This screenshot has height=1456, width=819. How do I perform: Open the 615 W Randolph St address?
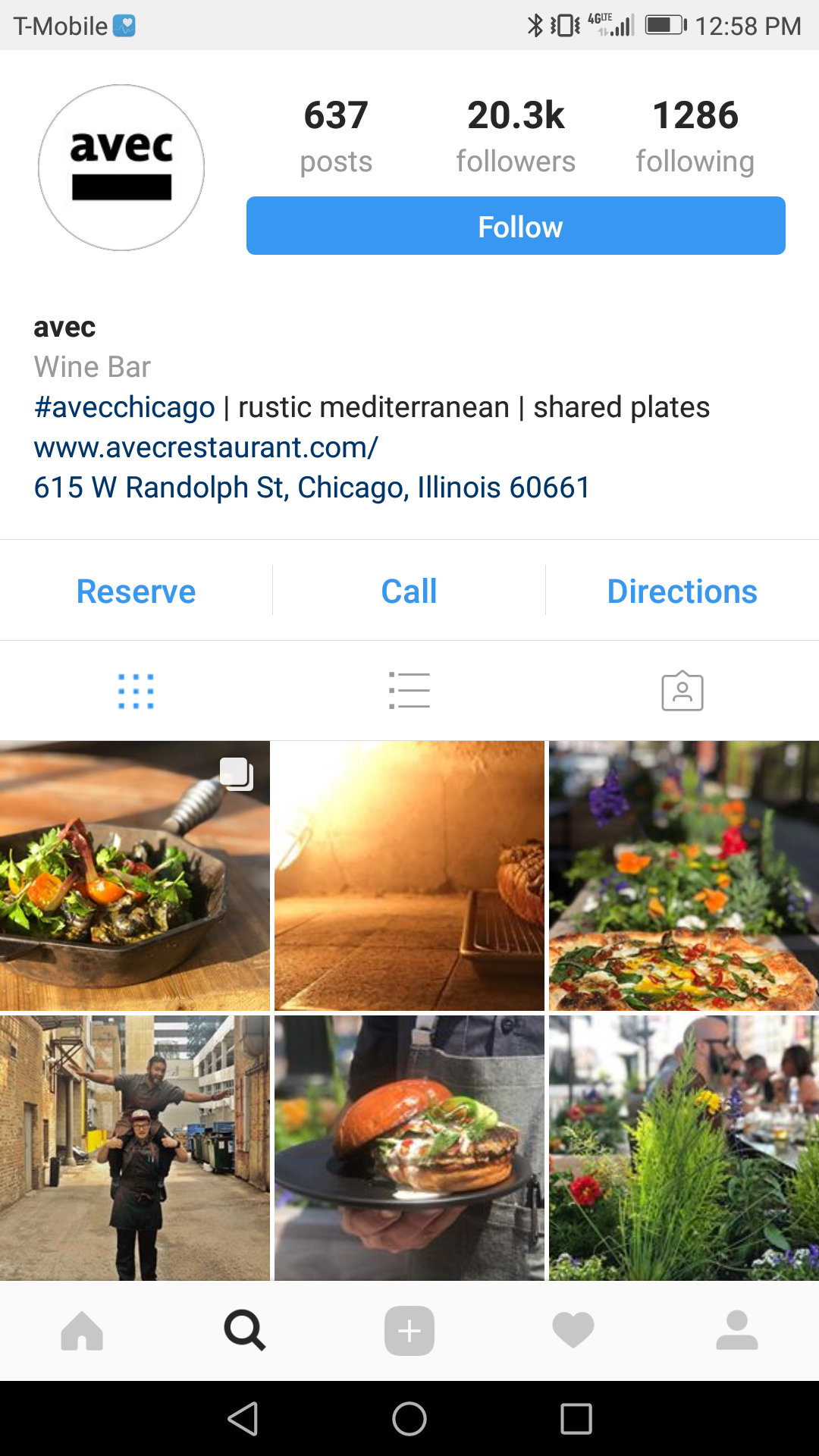(x=312, y=488)
